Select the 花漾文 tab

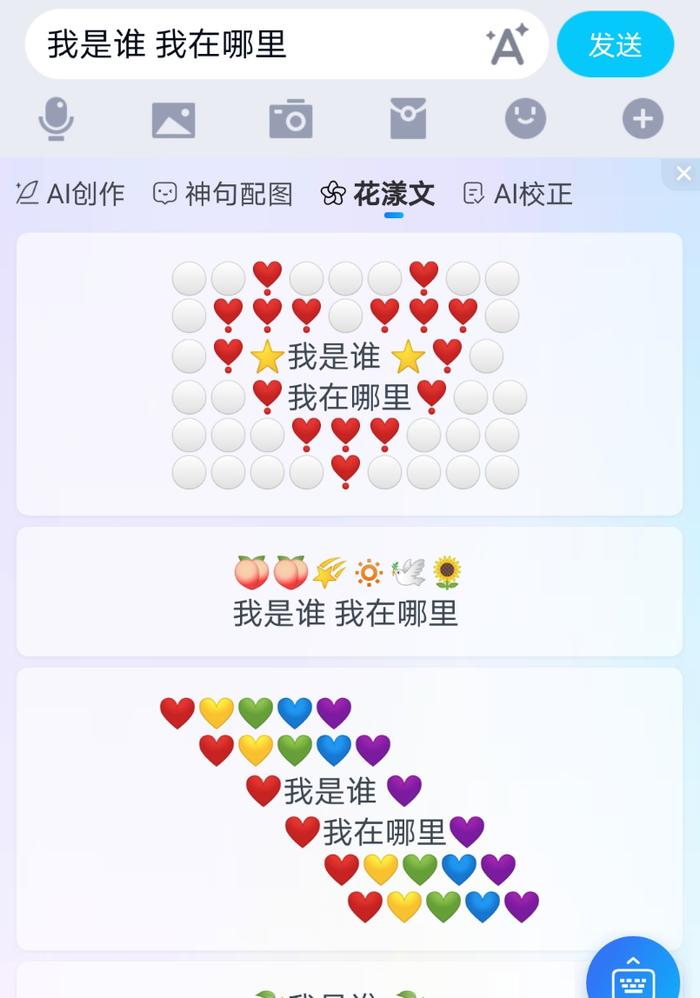point(378,194)
